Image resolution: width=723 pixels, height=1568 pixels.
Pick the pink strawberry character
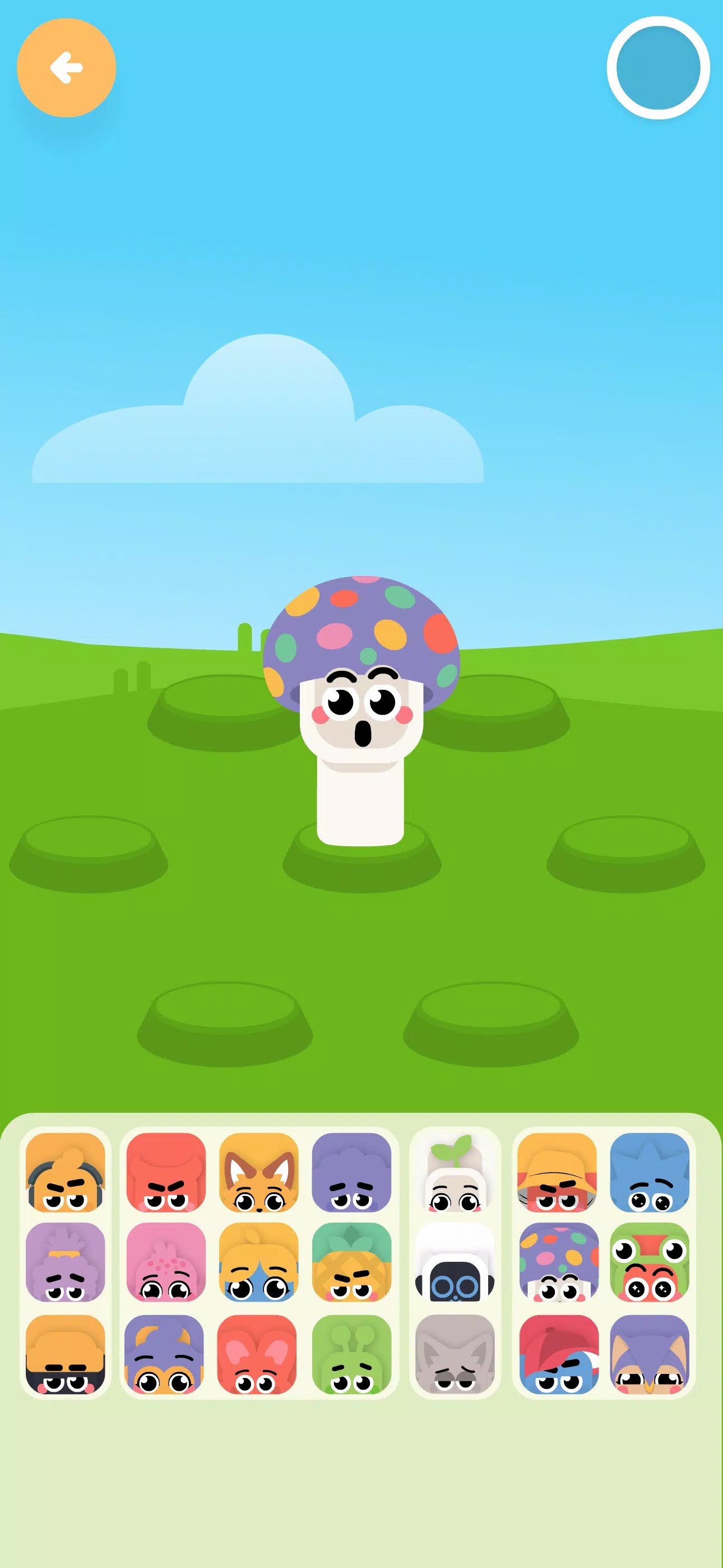point(166,1262)
